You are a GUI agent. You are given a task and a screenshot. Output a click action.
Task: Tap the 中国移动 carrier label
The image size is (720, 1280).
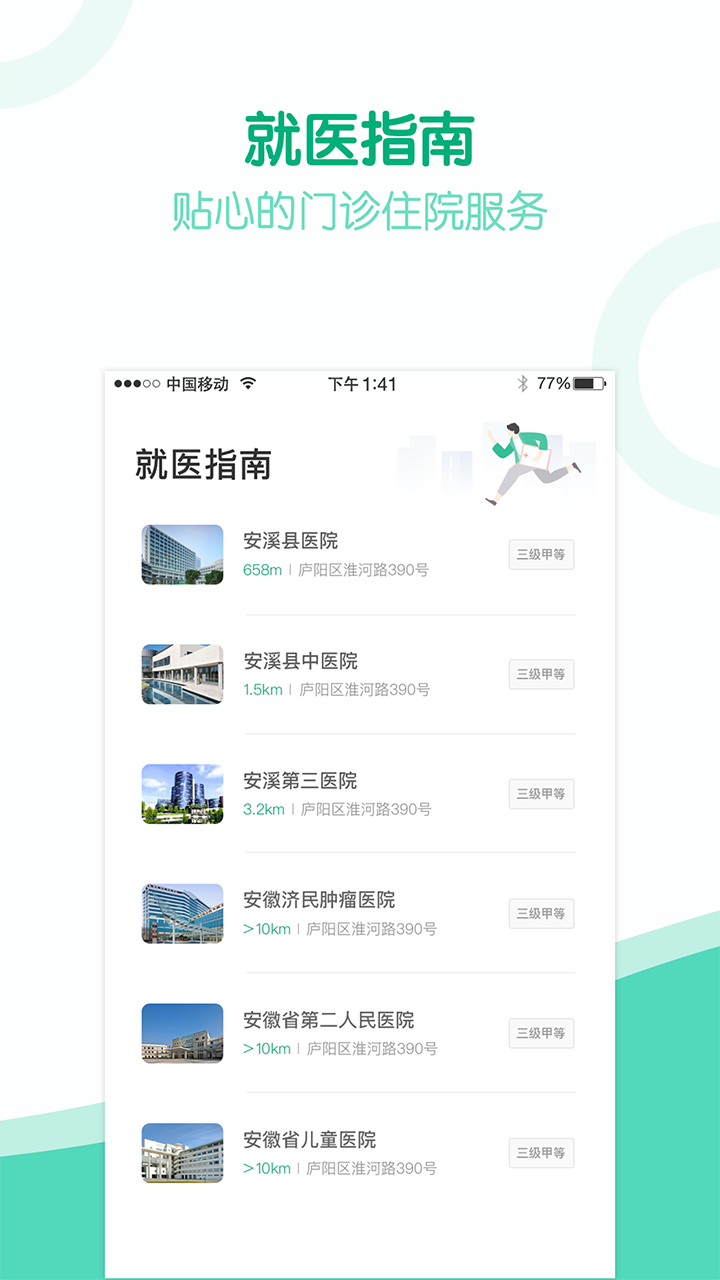tap(196, 384)
